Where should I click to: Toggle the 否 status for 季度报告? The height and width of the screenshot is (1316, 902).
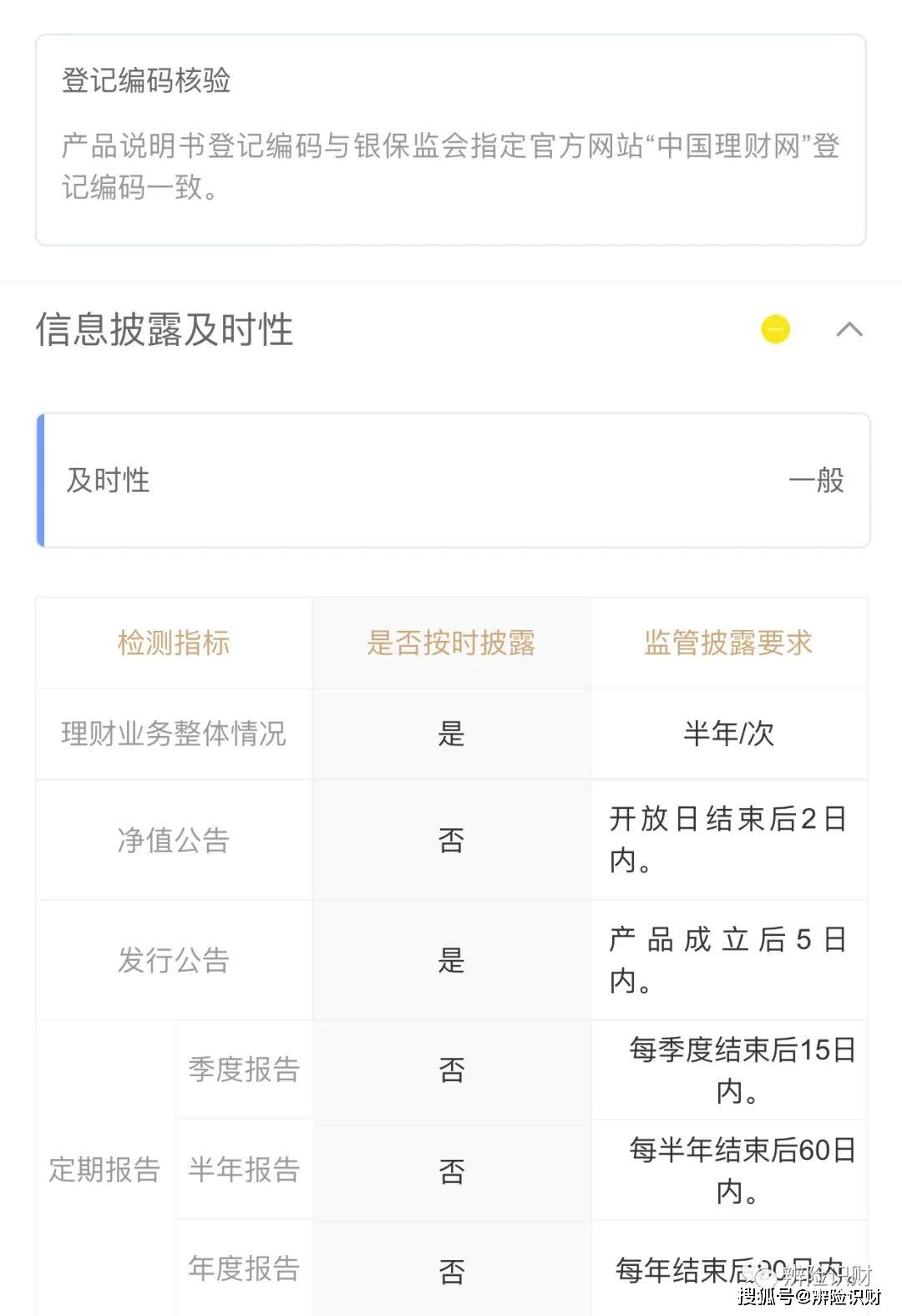pos(451,1070)
